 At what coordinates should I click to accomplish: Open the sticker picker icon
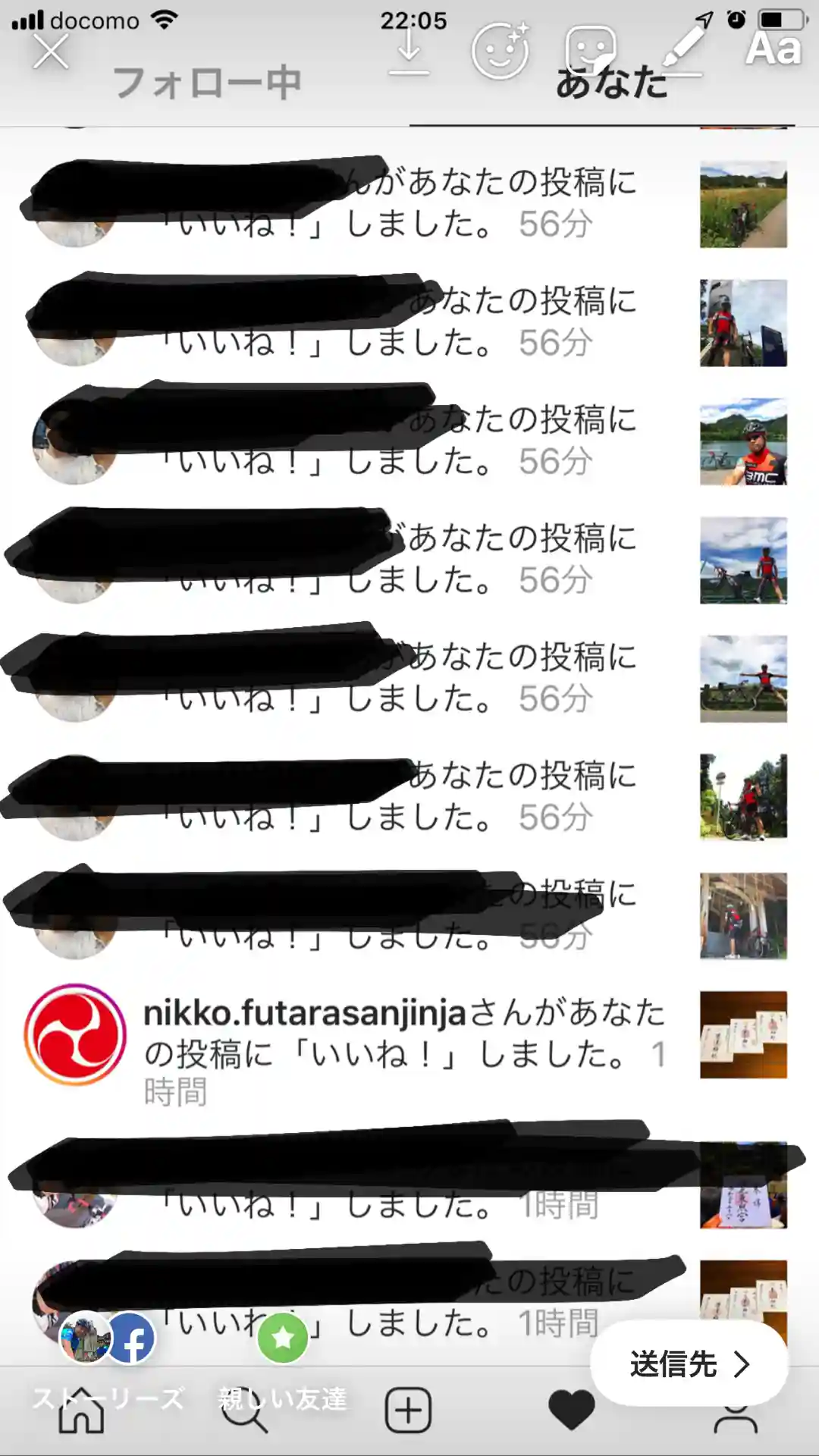[591, 50]
